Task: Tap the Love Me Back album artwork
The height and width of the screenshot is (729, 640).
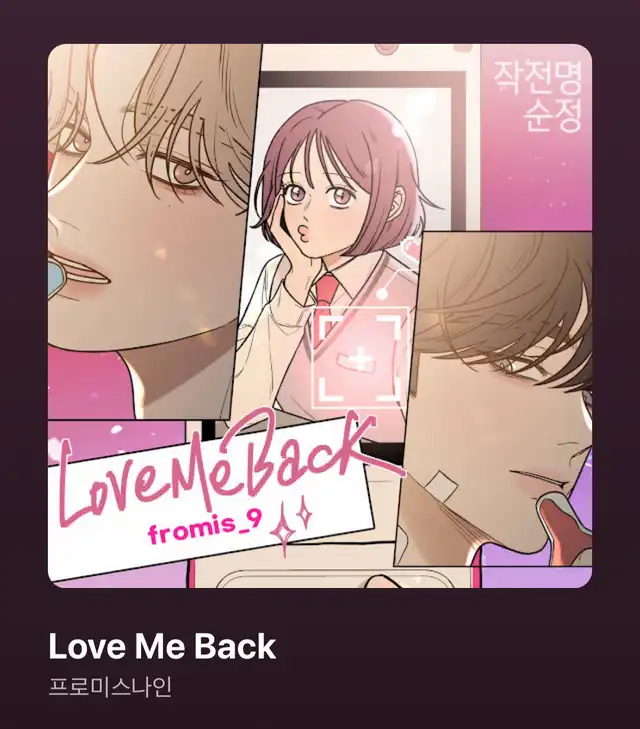Action: pos(320,316)
